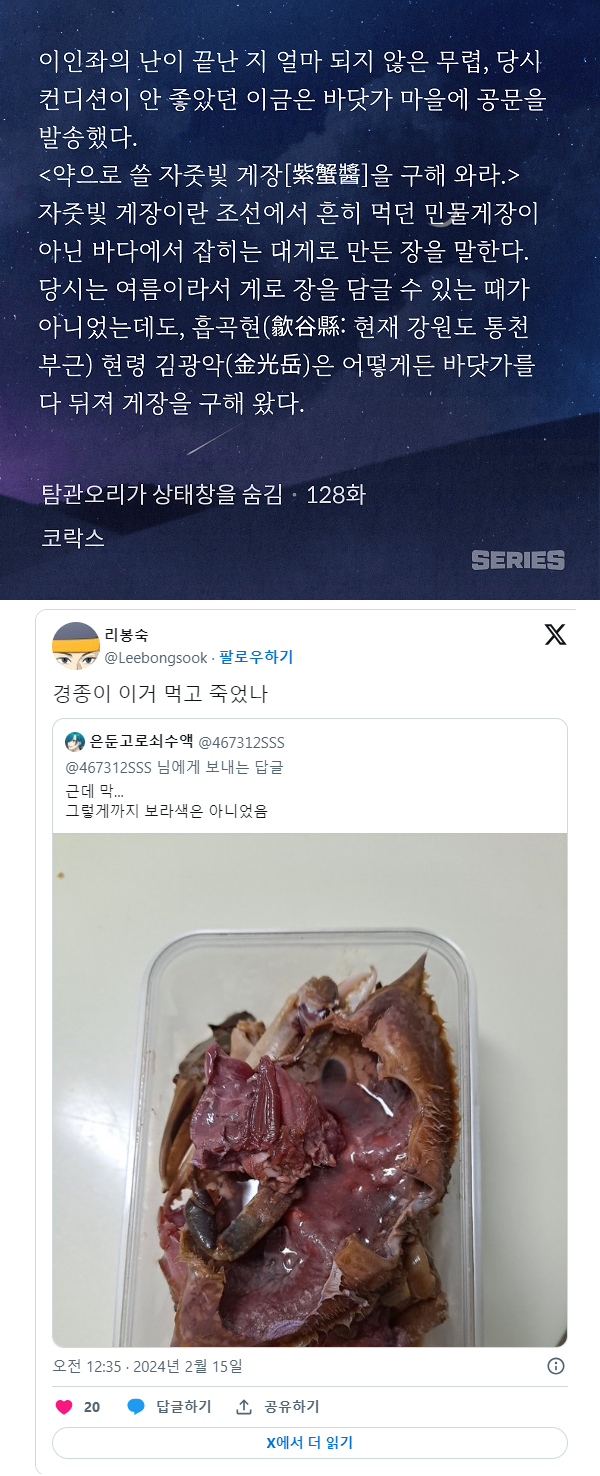Open 리봉숙's profile avatar
The image size is (600, 1476).
tap(75, 645)
